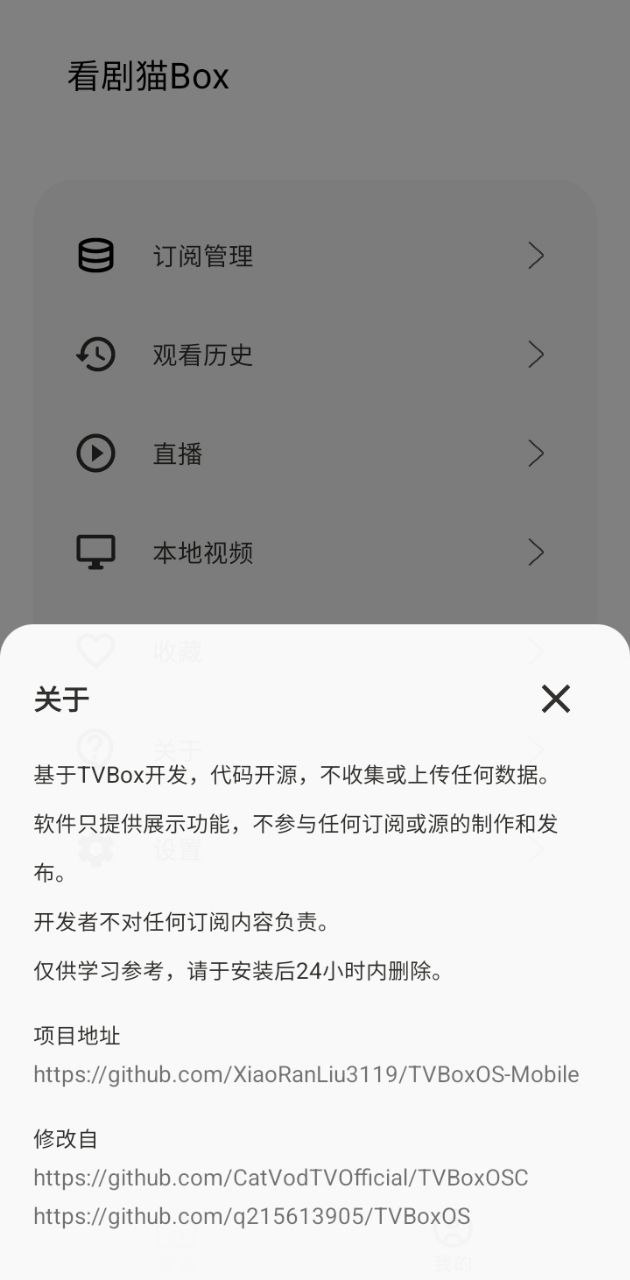Image resolution: width=630 pixels, height=1280 pixels.
Task: Open the XiaoRanLiu3119 TVBoxOS-Mobile GitHub link
Action: [306, 1074]
